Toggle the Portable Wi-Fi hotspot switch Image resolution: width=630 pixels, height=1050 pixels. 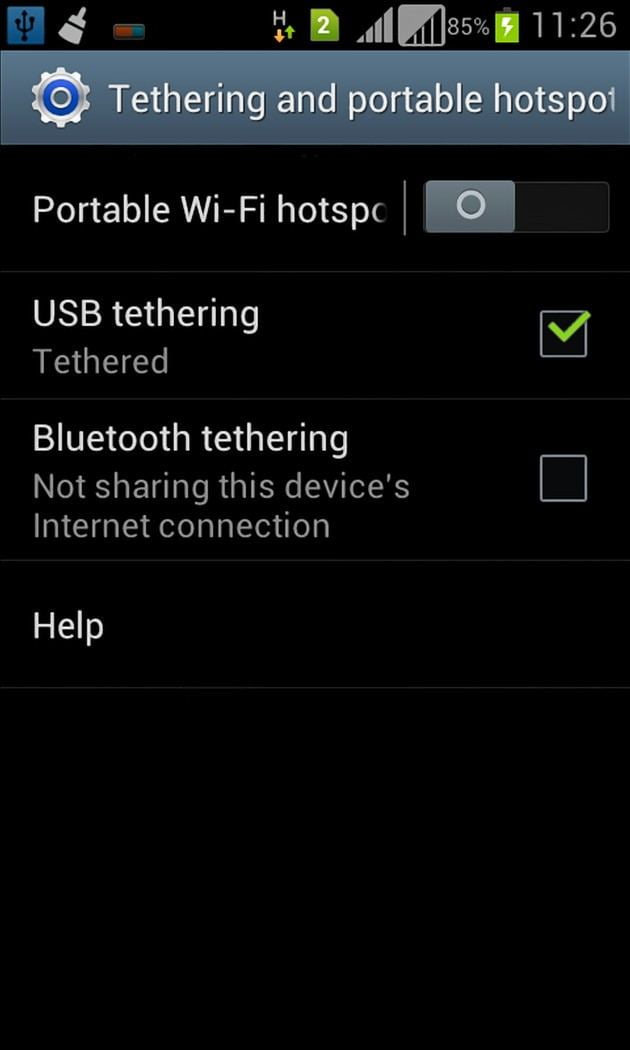pyautogui.click(x=515, y=207)
